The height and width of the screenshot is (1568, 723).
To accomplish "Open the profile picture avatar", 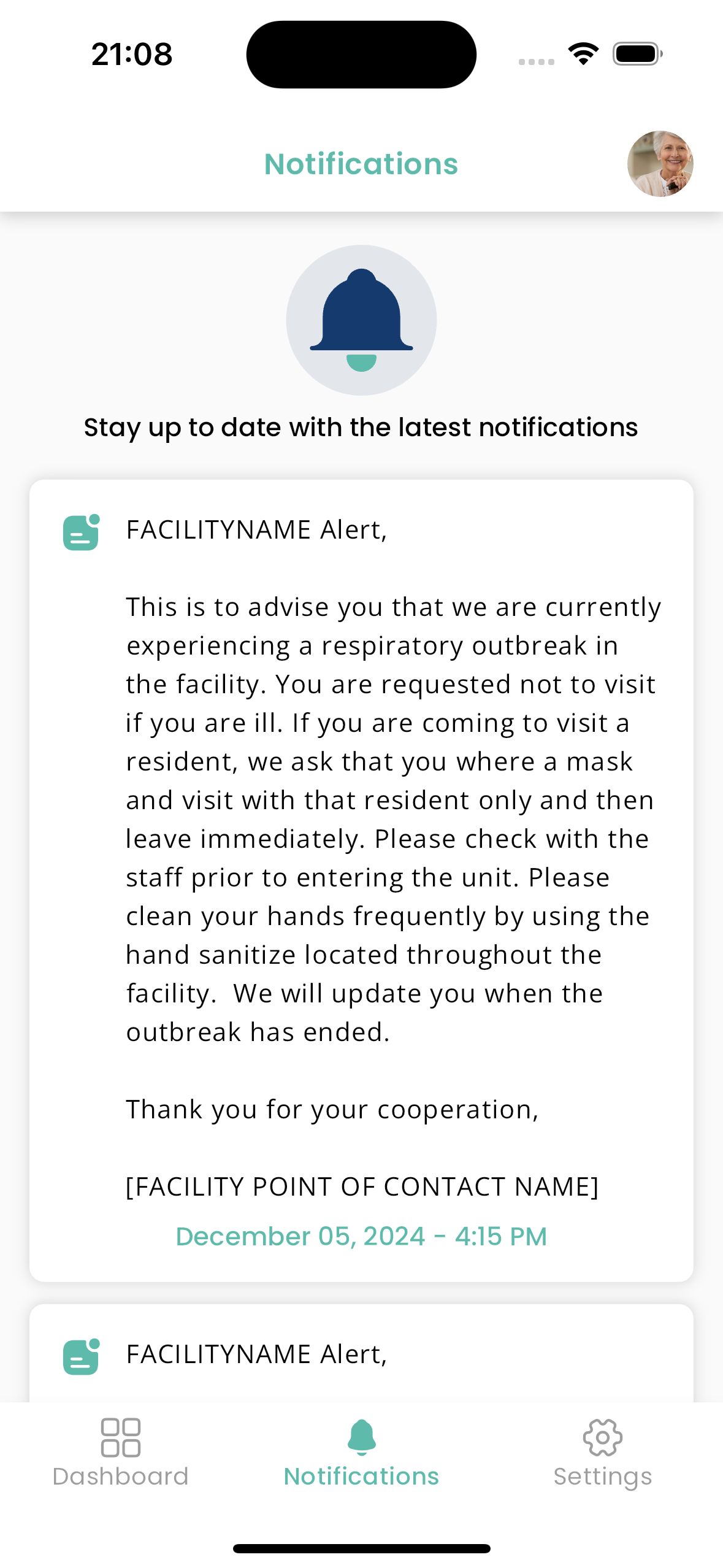I will click(x=660, y=164).
